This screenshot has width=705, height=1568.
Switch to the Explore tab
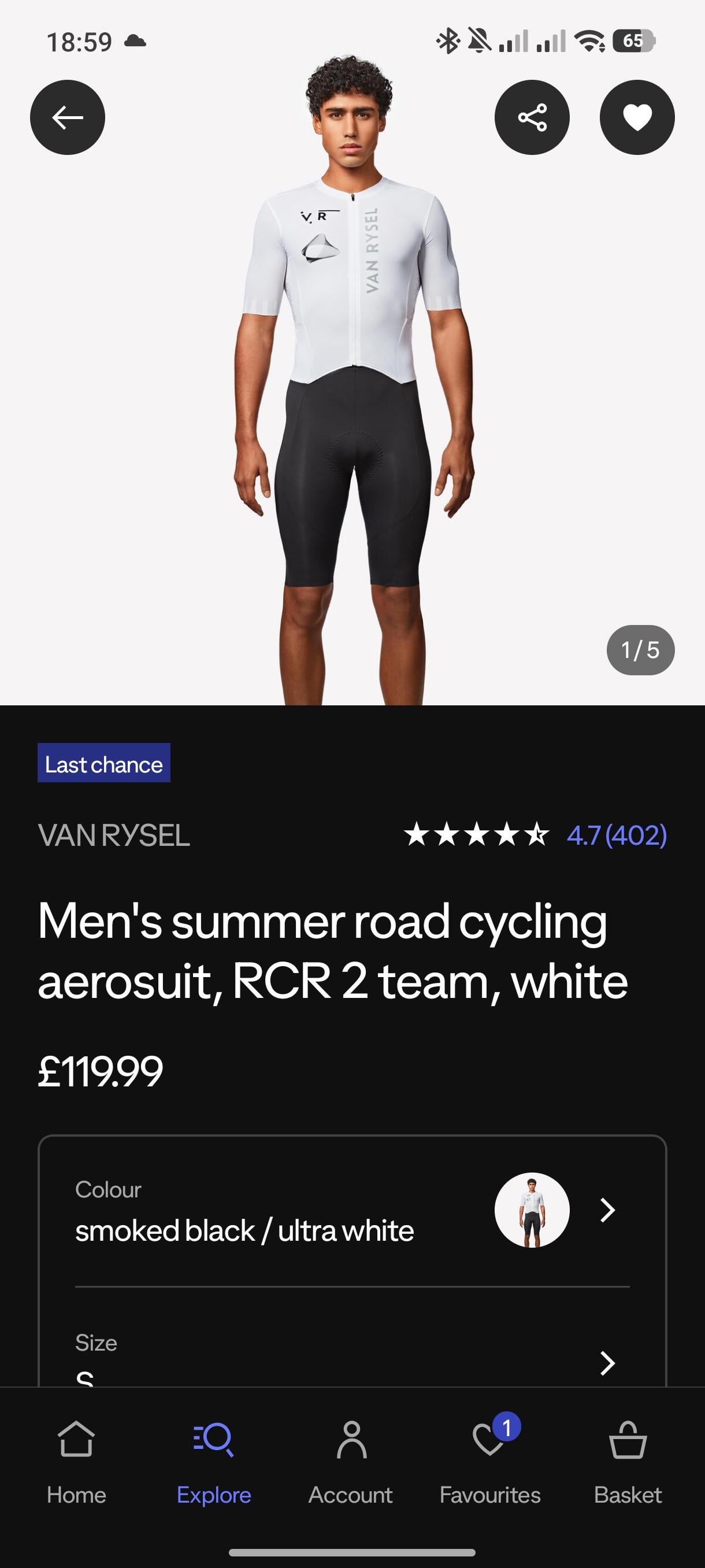point(214,1460)
